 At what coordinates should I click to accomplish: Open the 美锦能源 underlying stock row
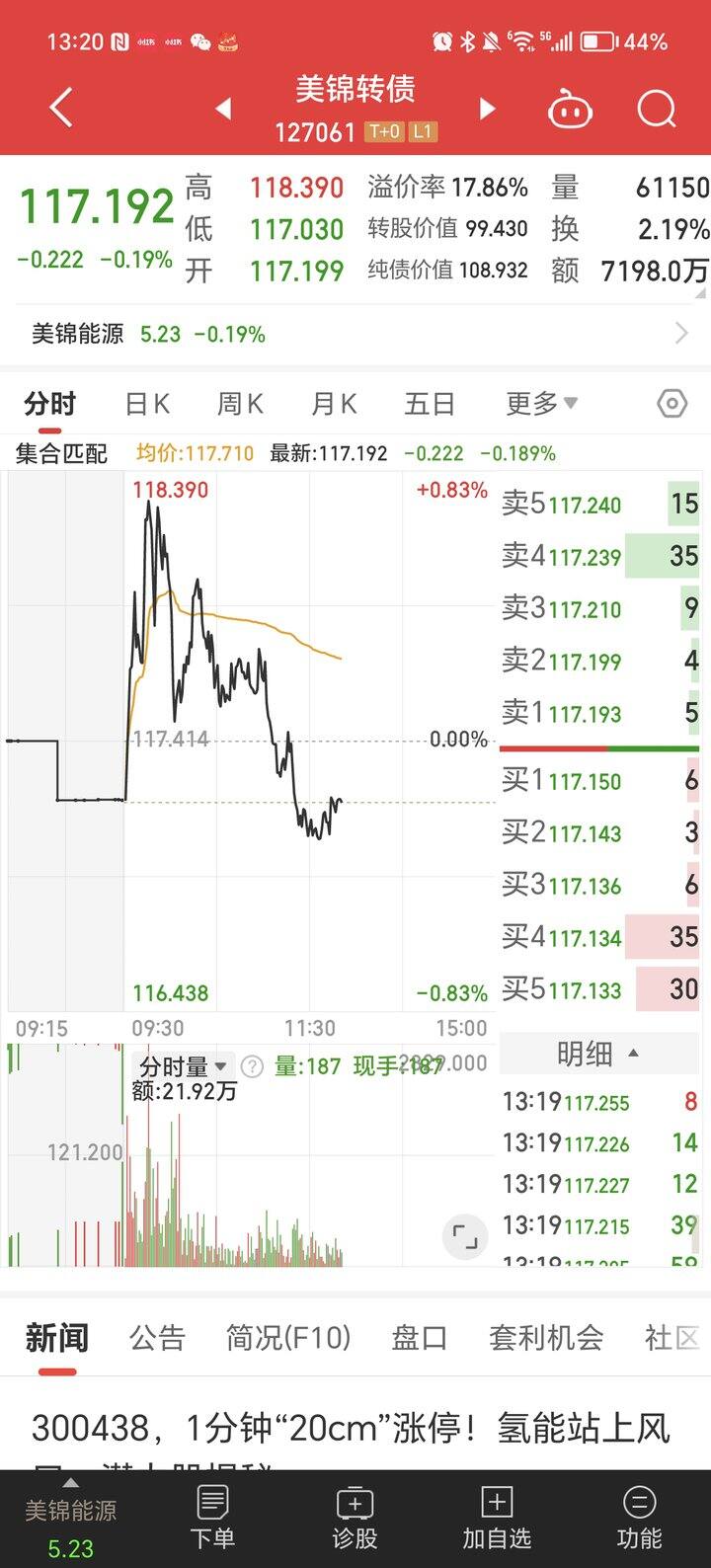coord(355,334)
